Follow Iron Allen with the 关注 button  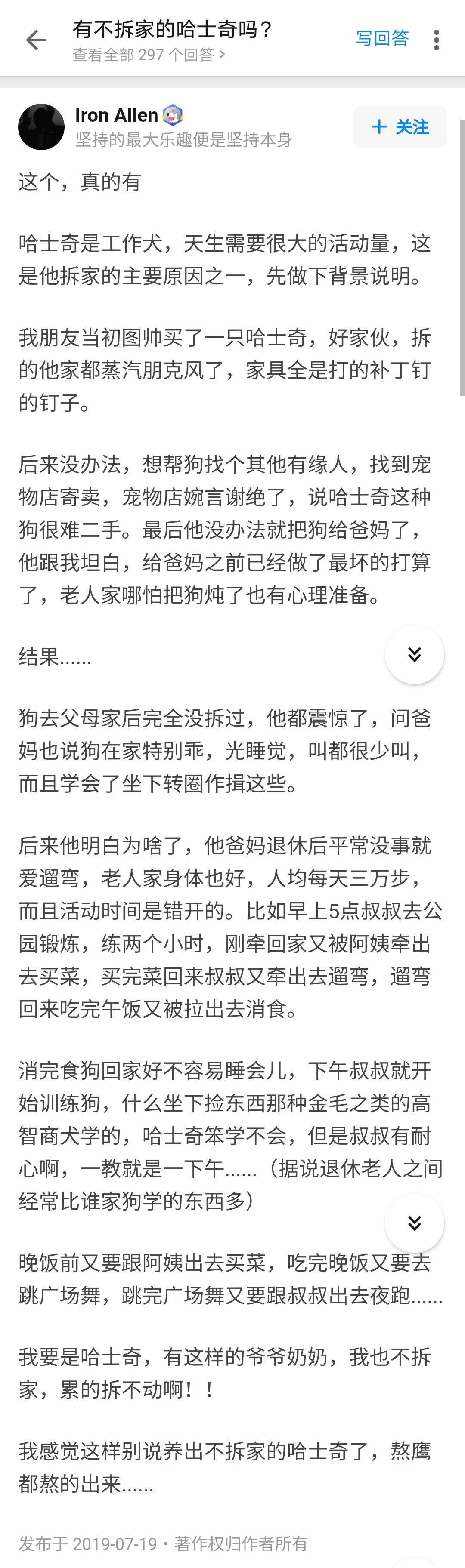click(x=400, y=126)
